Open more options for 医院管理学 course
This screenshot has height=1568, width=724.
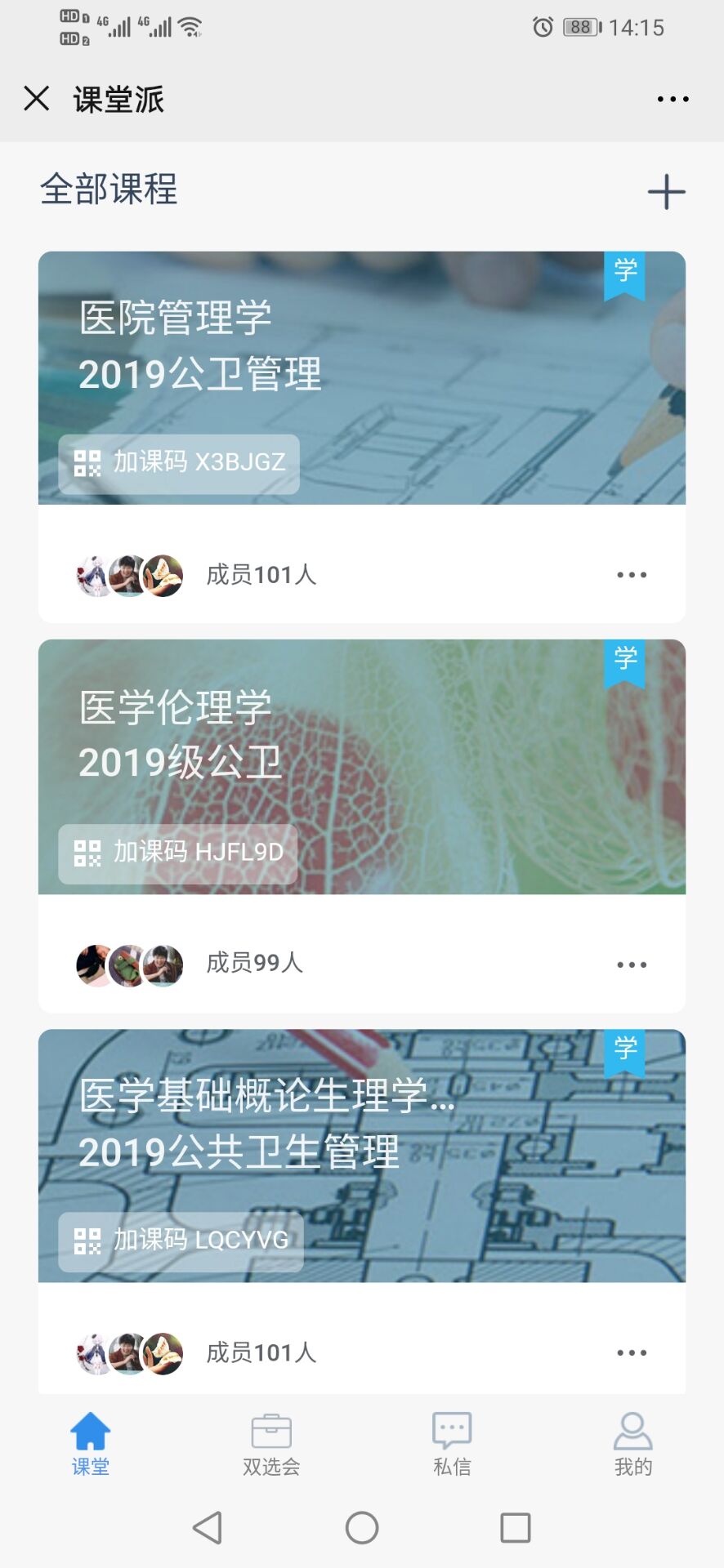click(x=632, y=575)
